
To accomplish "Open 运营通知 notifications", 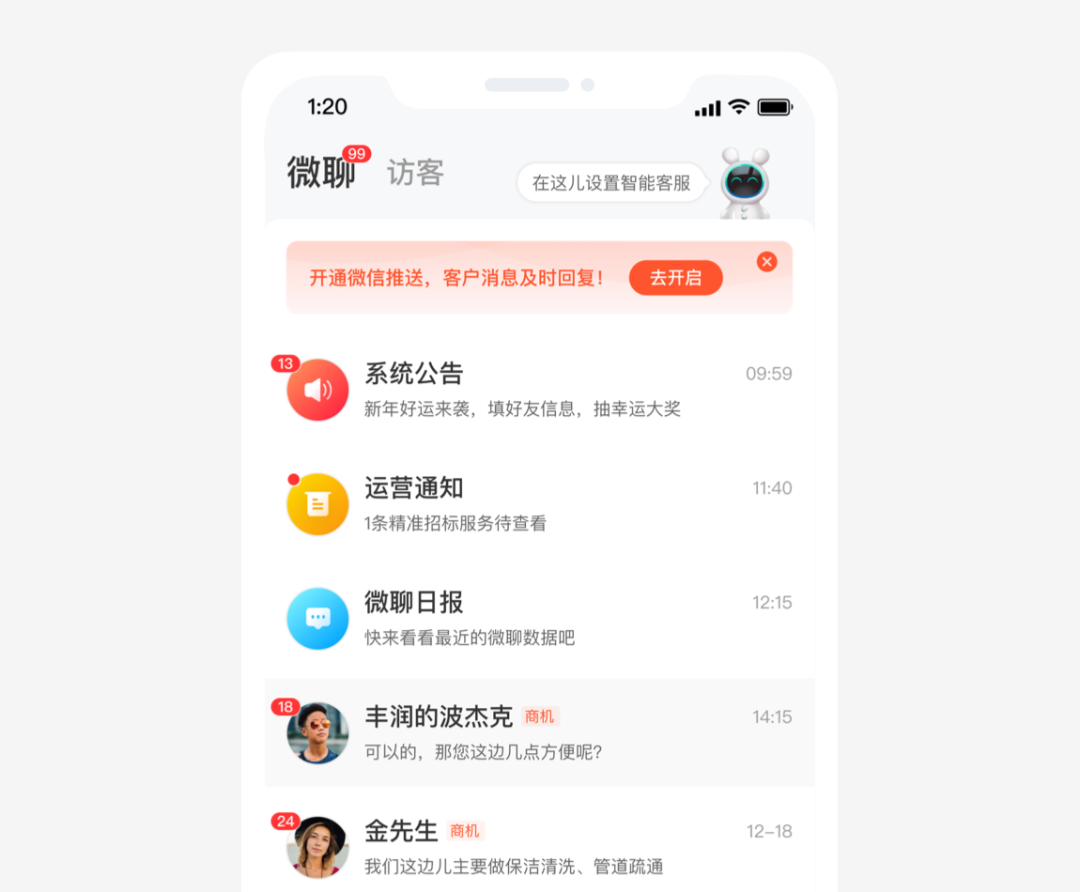I will 539,504.
